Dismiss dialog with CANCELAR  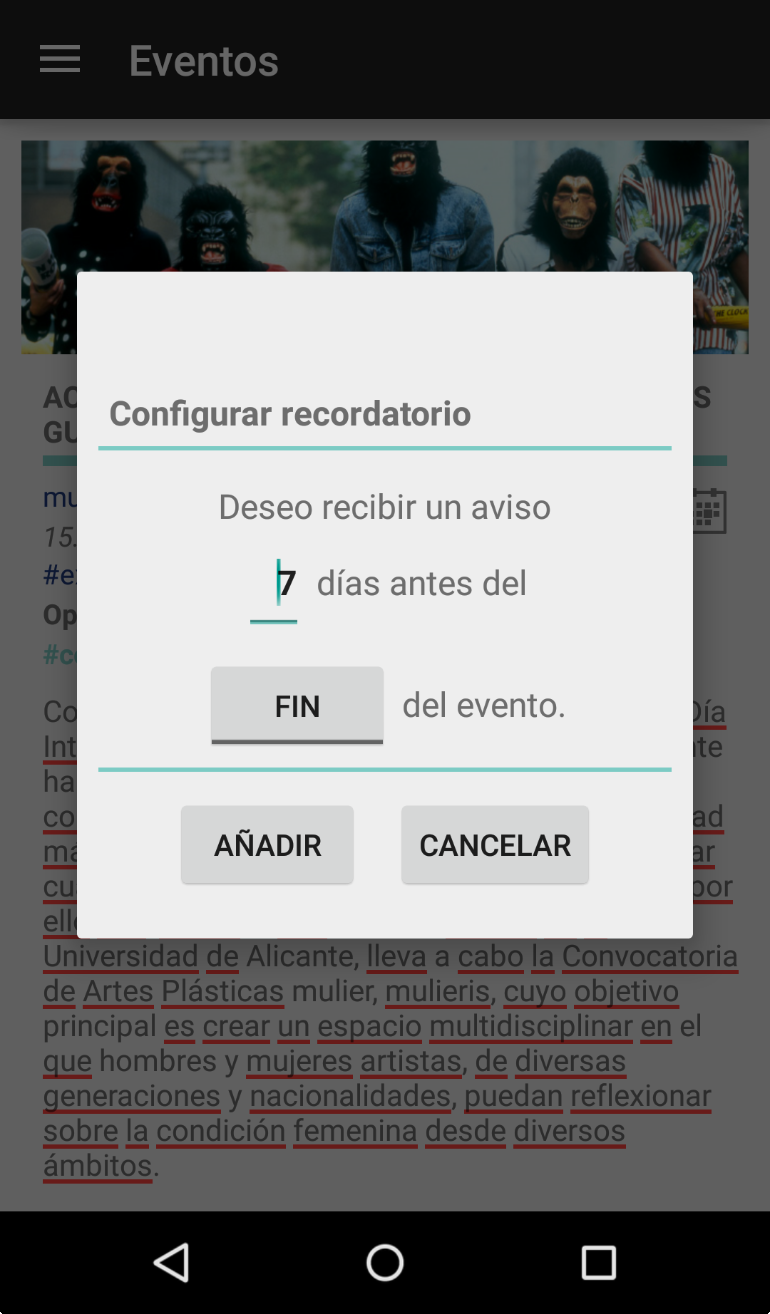[x=495, y=844]
